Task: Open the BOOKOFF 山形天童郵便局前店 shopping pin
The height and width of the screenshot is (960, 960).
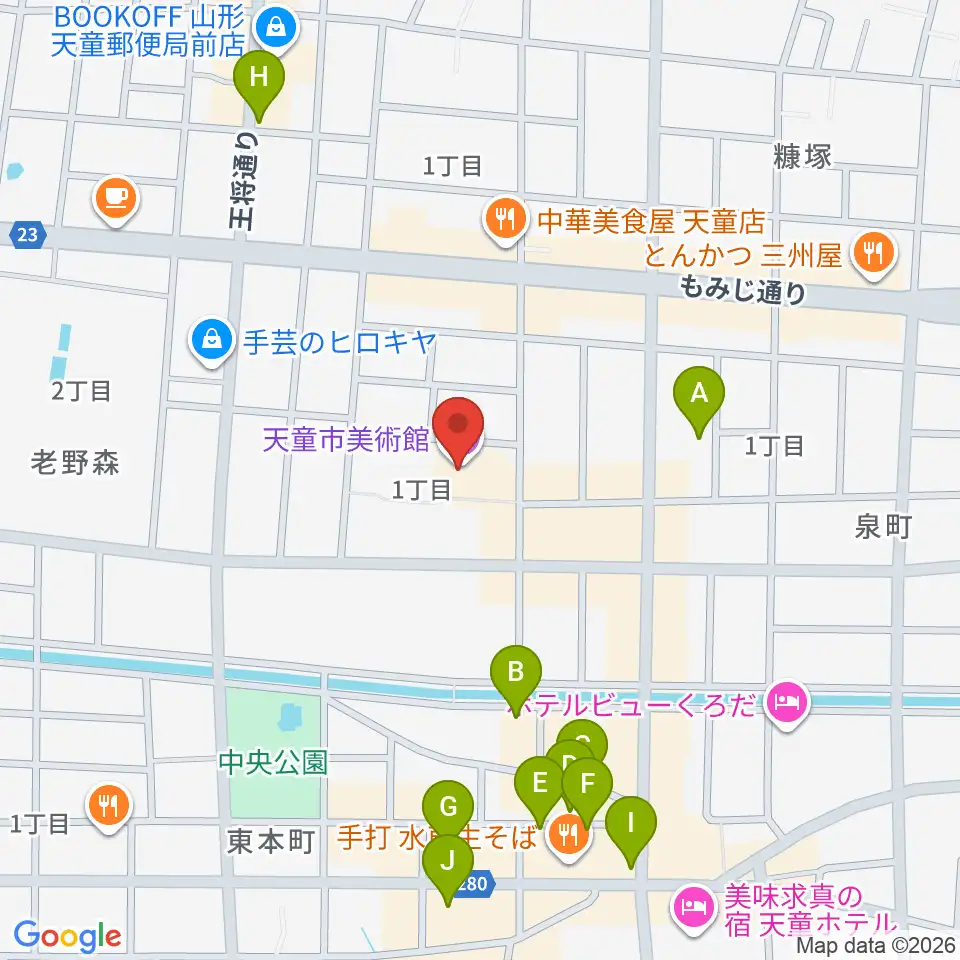Action: (276, 28)
